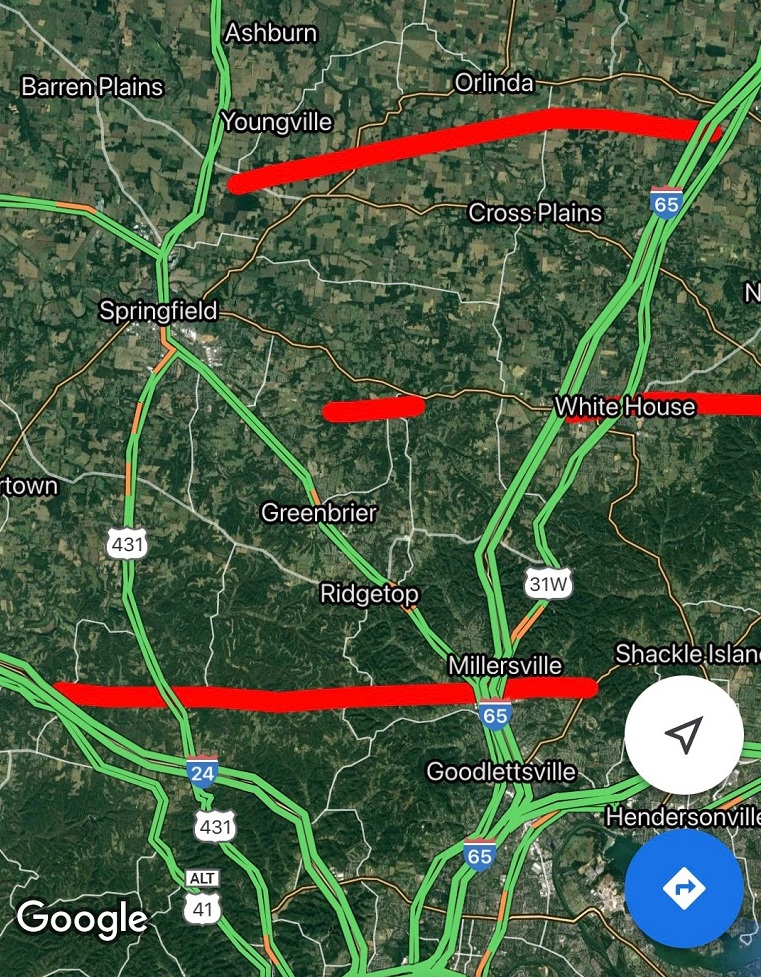Center map on my current location
This screenshot has height=977, width=761.
coord(683,735)
